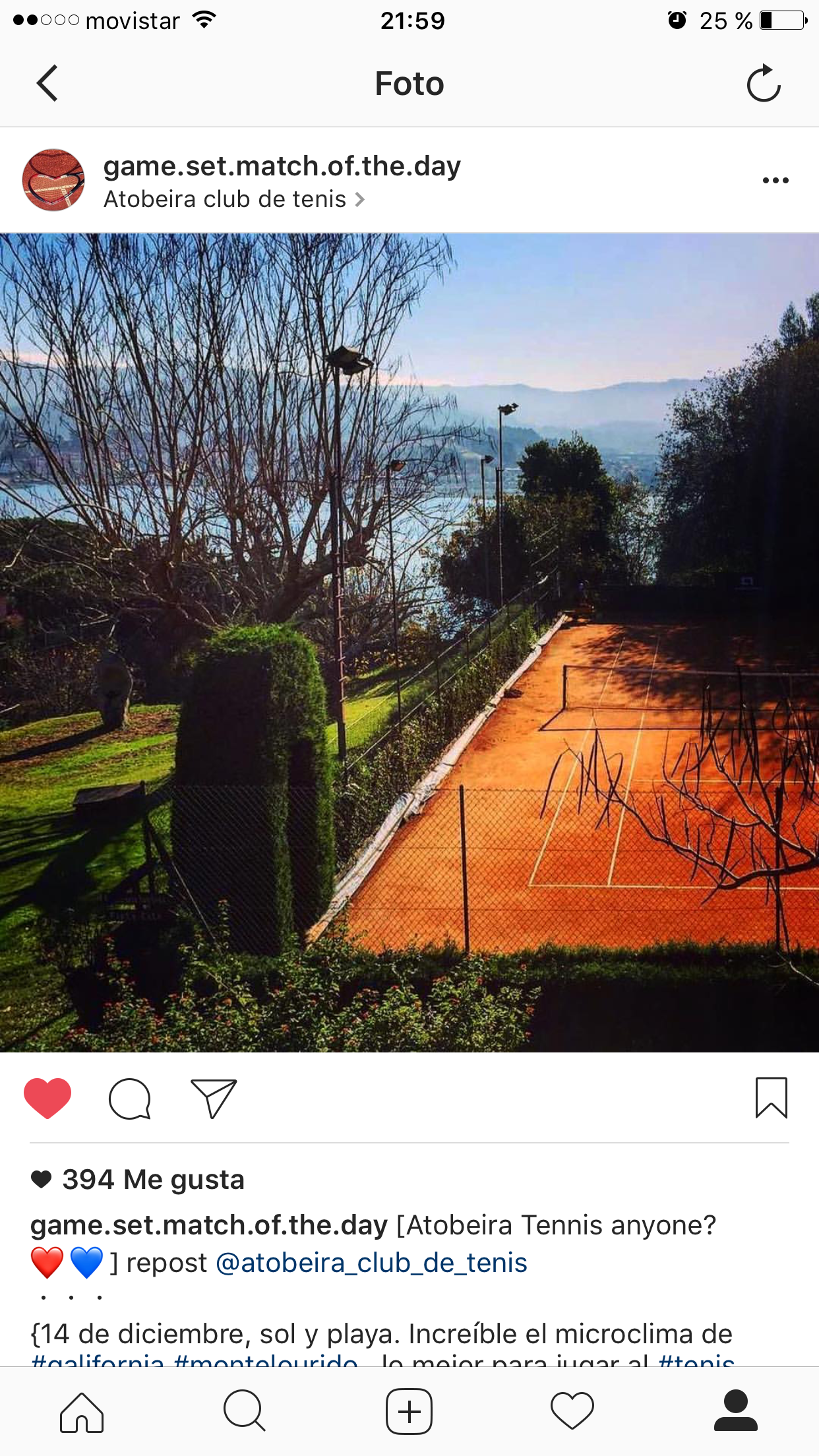This screenshot has width=819, height=1456.
Task: Save the post with bookmark icon
Action: pos(771,1098)
